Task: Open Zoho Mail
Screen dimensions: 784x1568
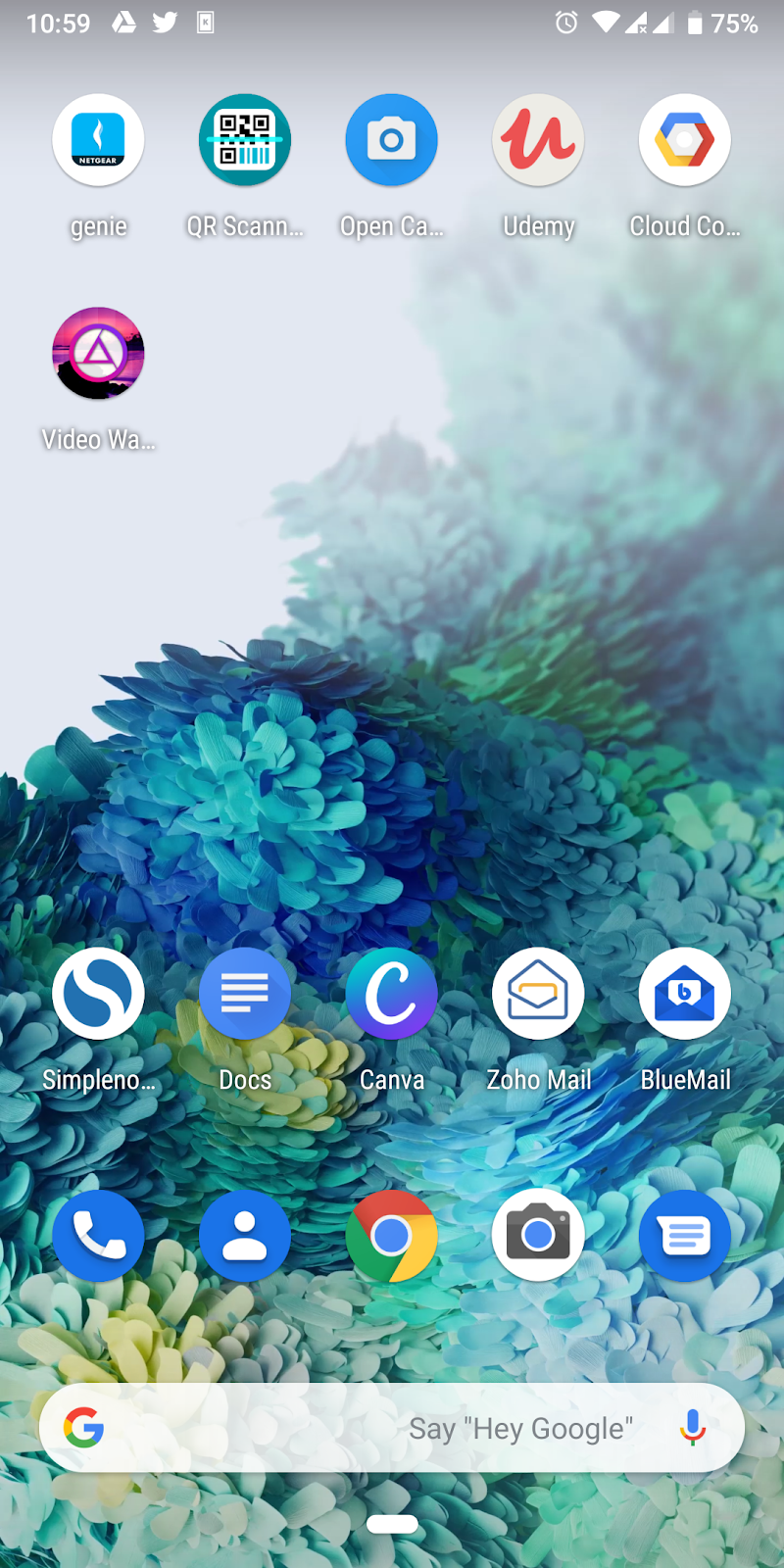Action: [538, 994]
